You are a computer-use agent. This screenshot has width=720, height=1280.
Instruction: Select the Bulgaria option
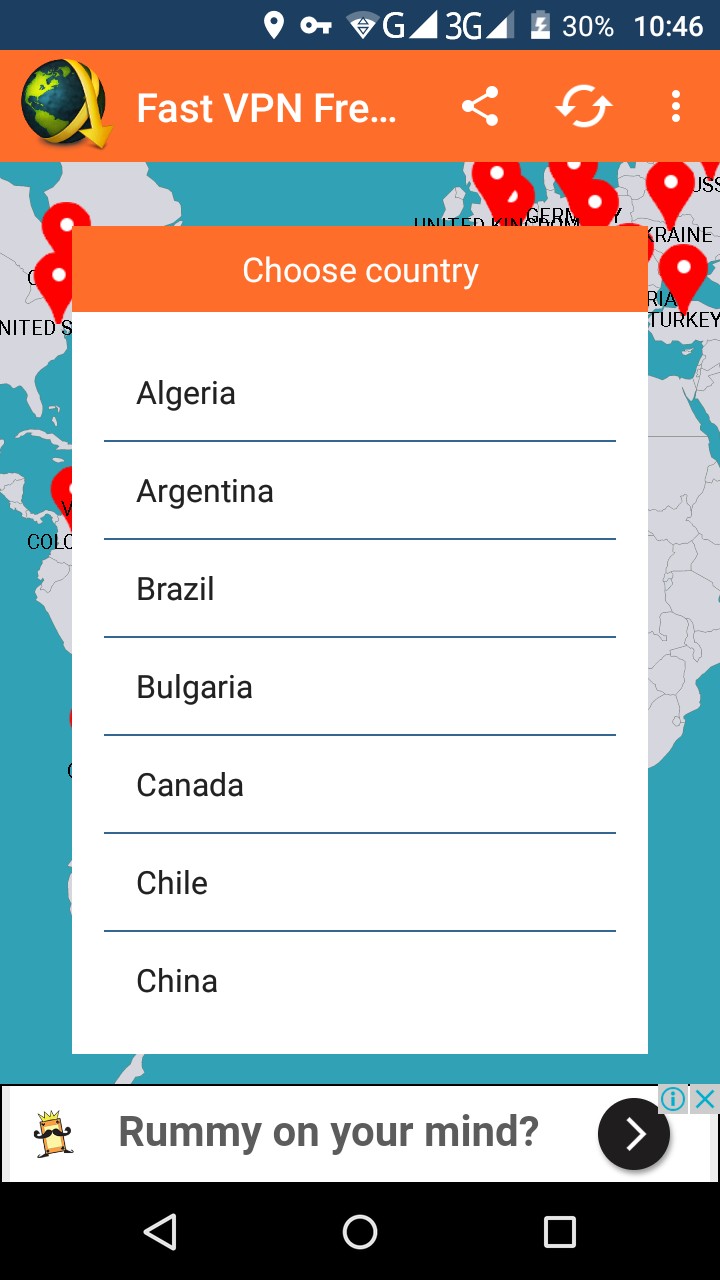coord(359,687)
